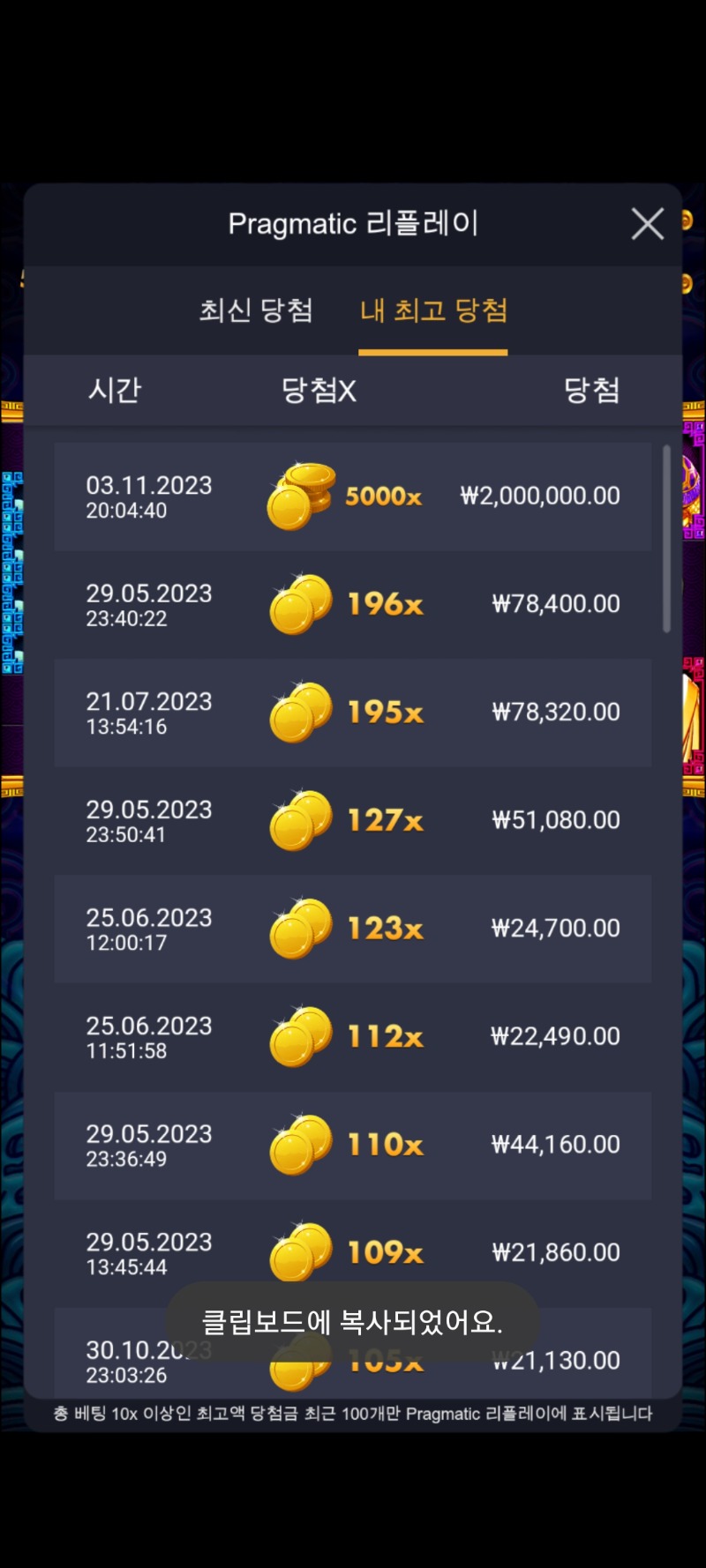Select the 내 최고 당첨 tab

point(433,310)
